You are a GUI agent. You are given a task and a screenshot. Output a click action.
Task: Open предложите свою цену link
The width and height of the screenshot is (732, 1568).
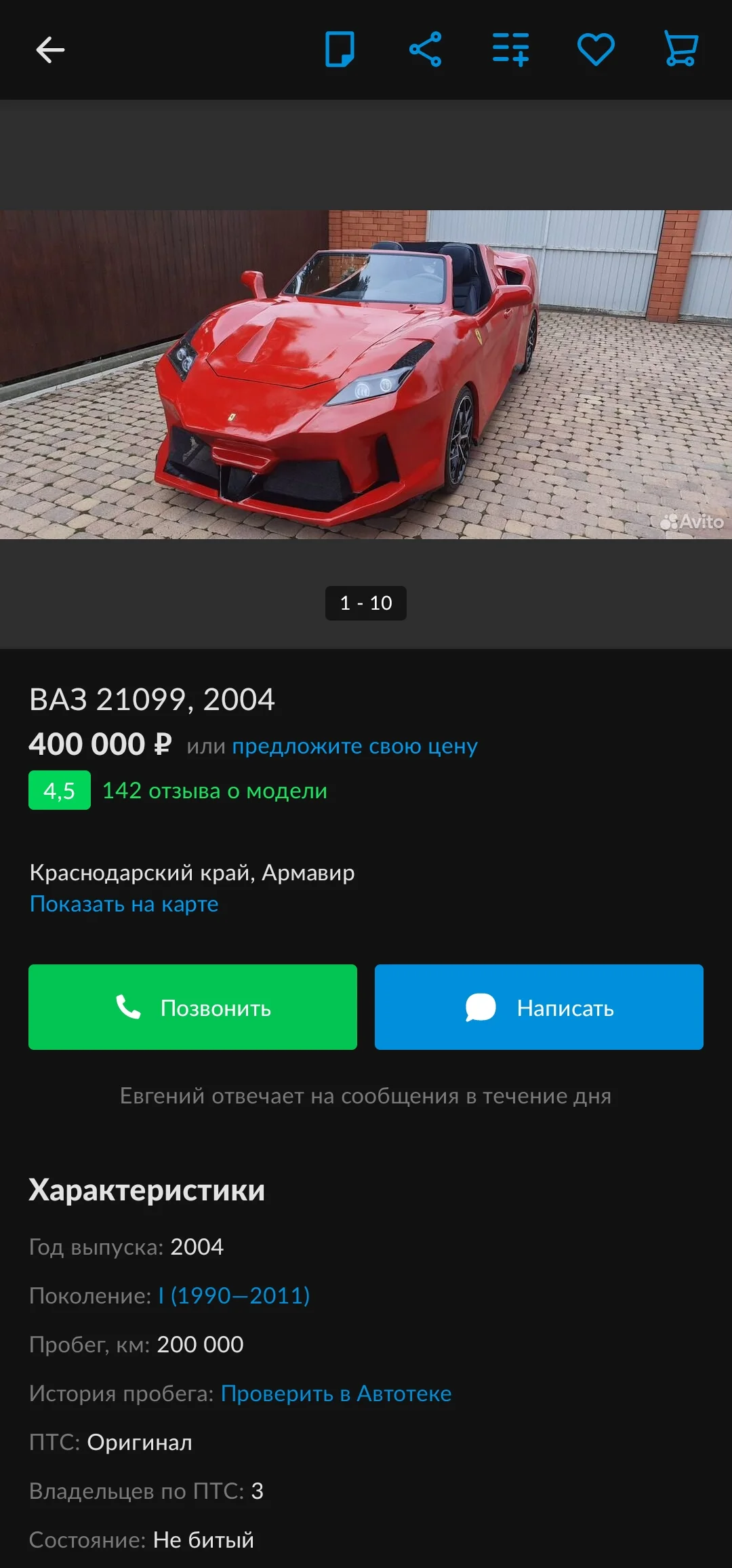tap(355, 746)
